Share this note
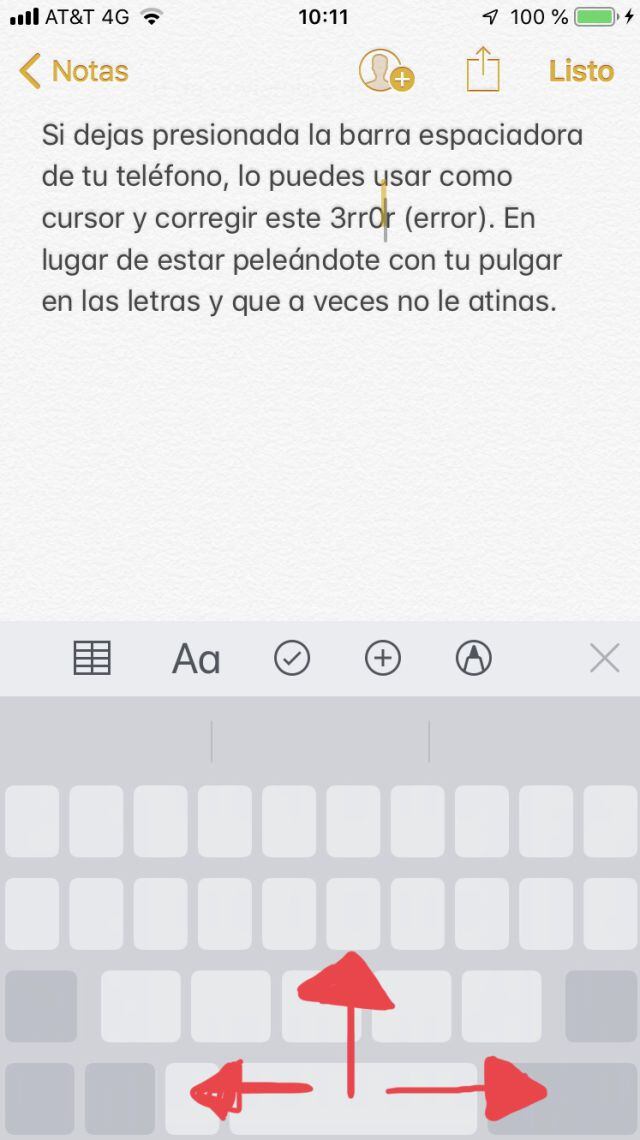Screen dimensions: 640x1140 coord(482,71)
